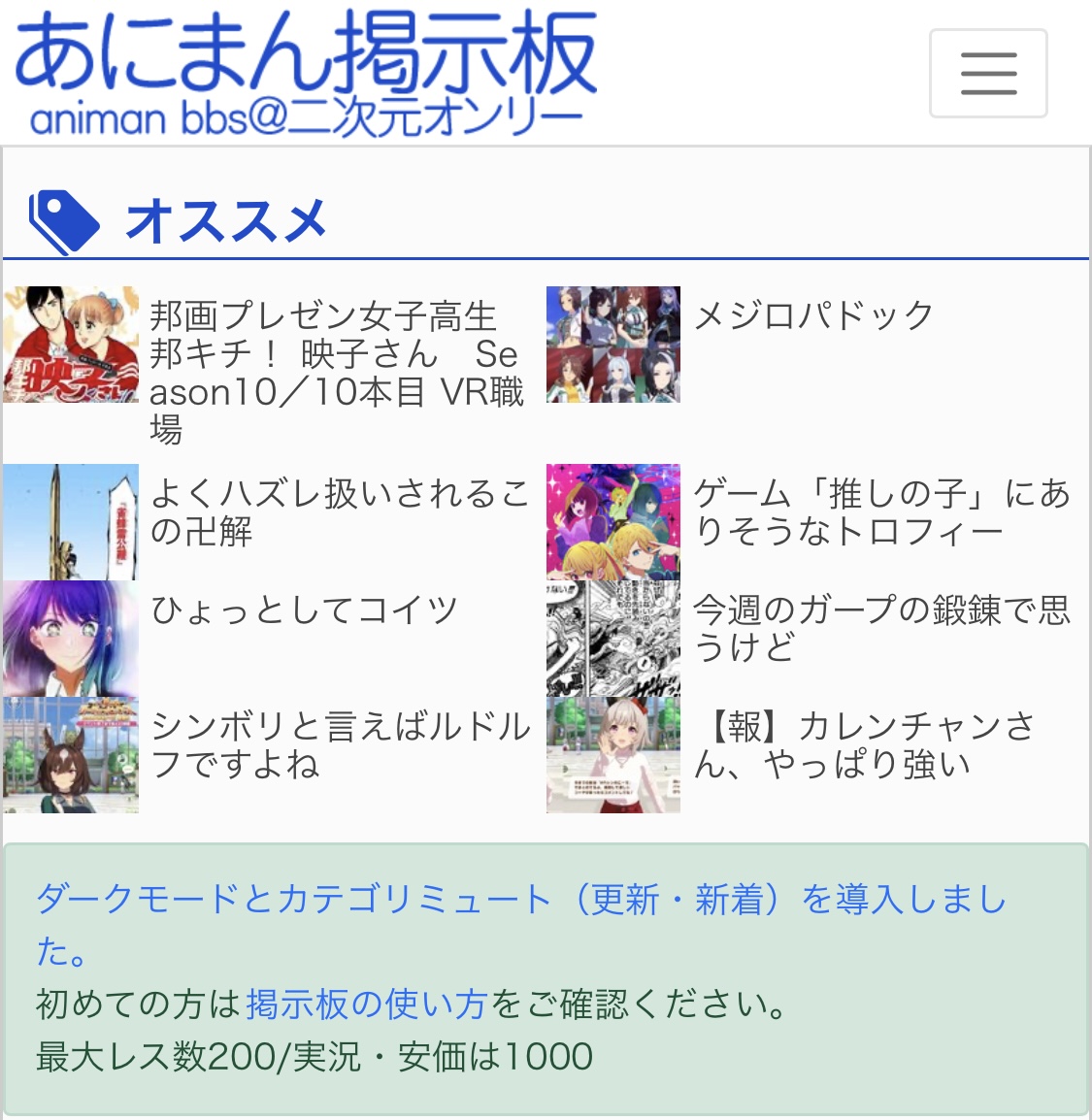This screenshot has width=1092, height=1120.
Task: Open thread 今週のガープの鍛錬で思うけど
Action: click(x=881, y=628)
